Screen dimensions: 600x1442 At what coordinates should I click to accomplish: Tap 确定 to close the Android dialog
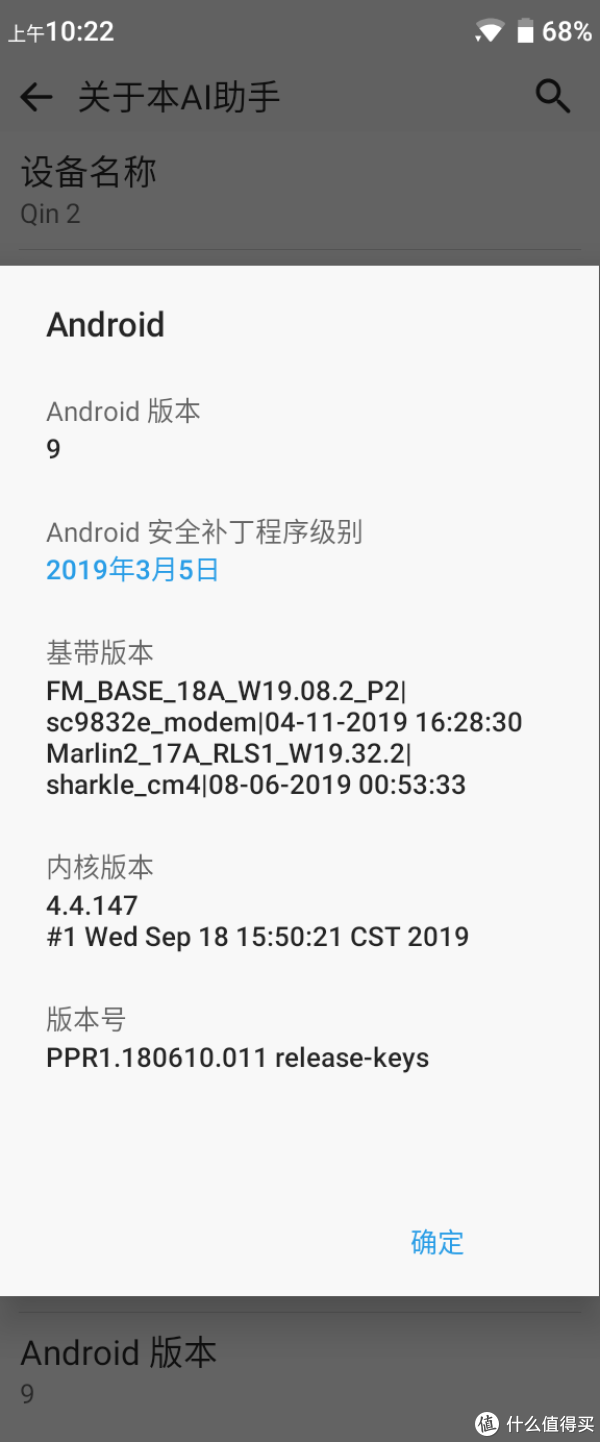point(437,1242)
